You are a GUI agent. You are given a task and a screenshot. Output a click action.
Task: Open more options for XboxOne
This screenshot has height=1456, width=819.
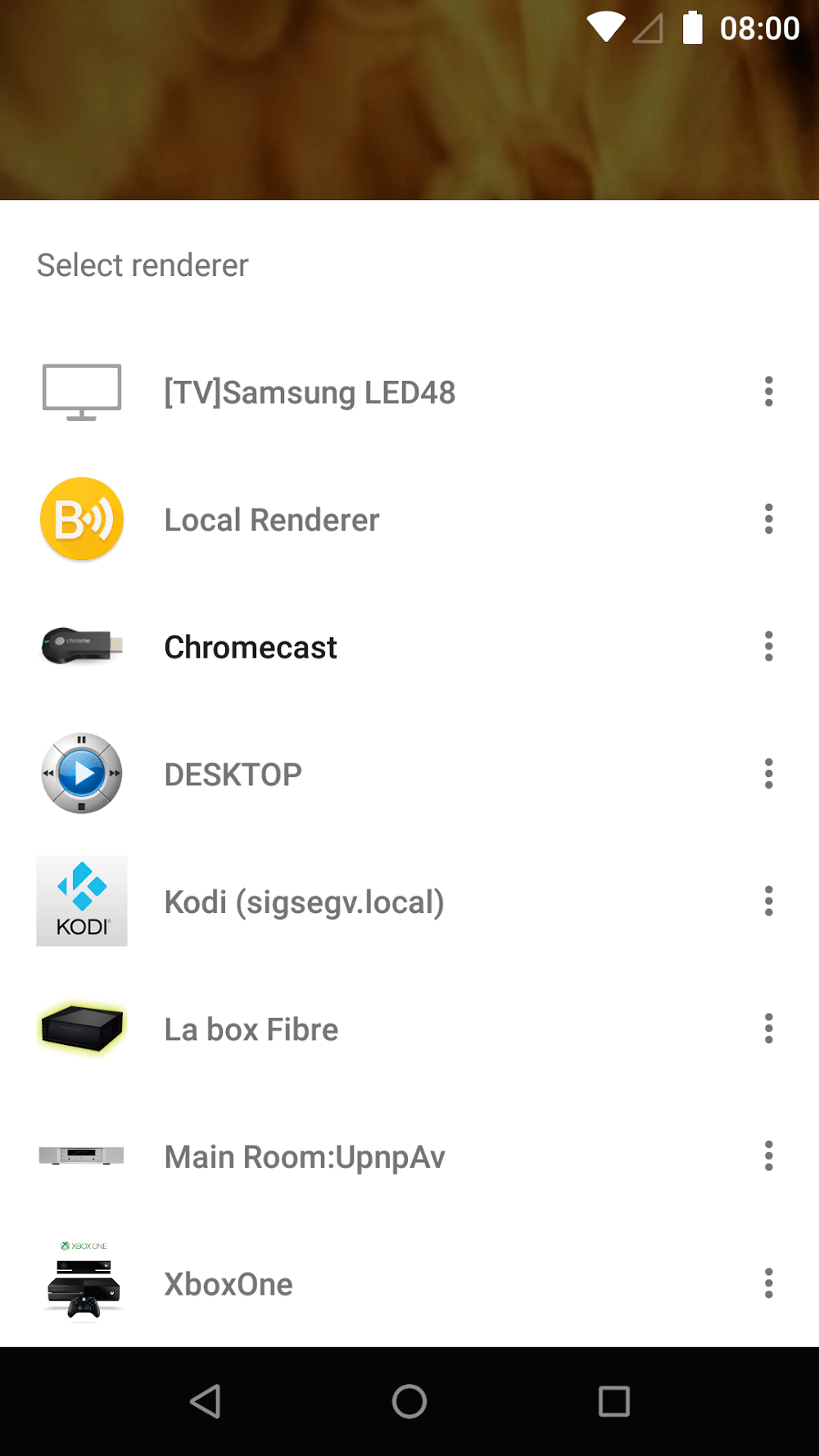[768, 1283]
